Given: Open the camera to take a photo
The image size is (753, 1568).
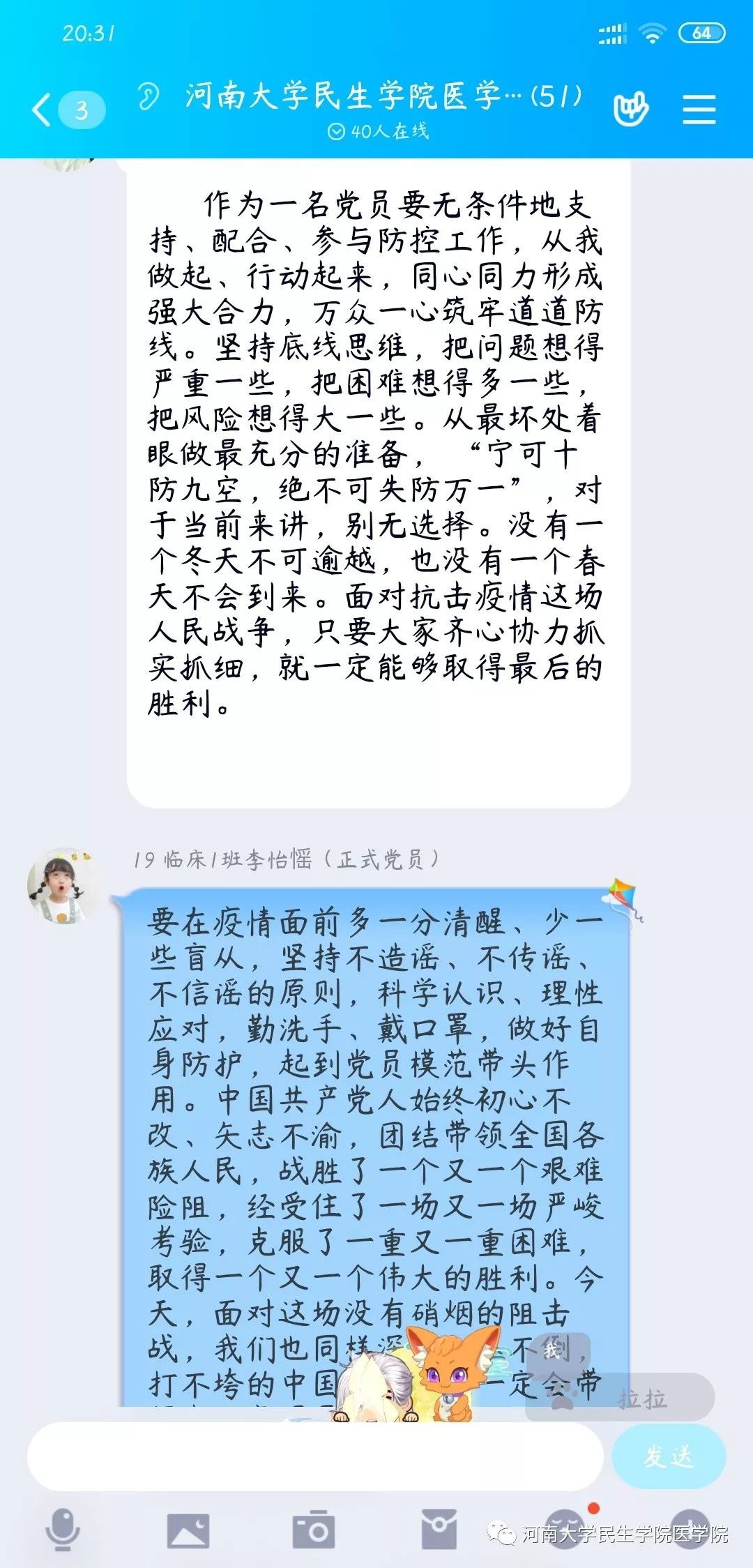Looking at the screenshot, I should point(313,1530).
